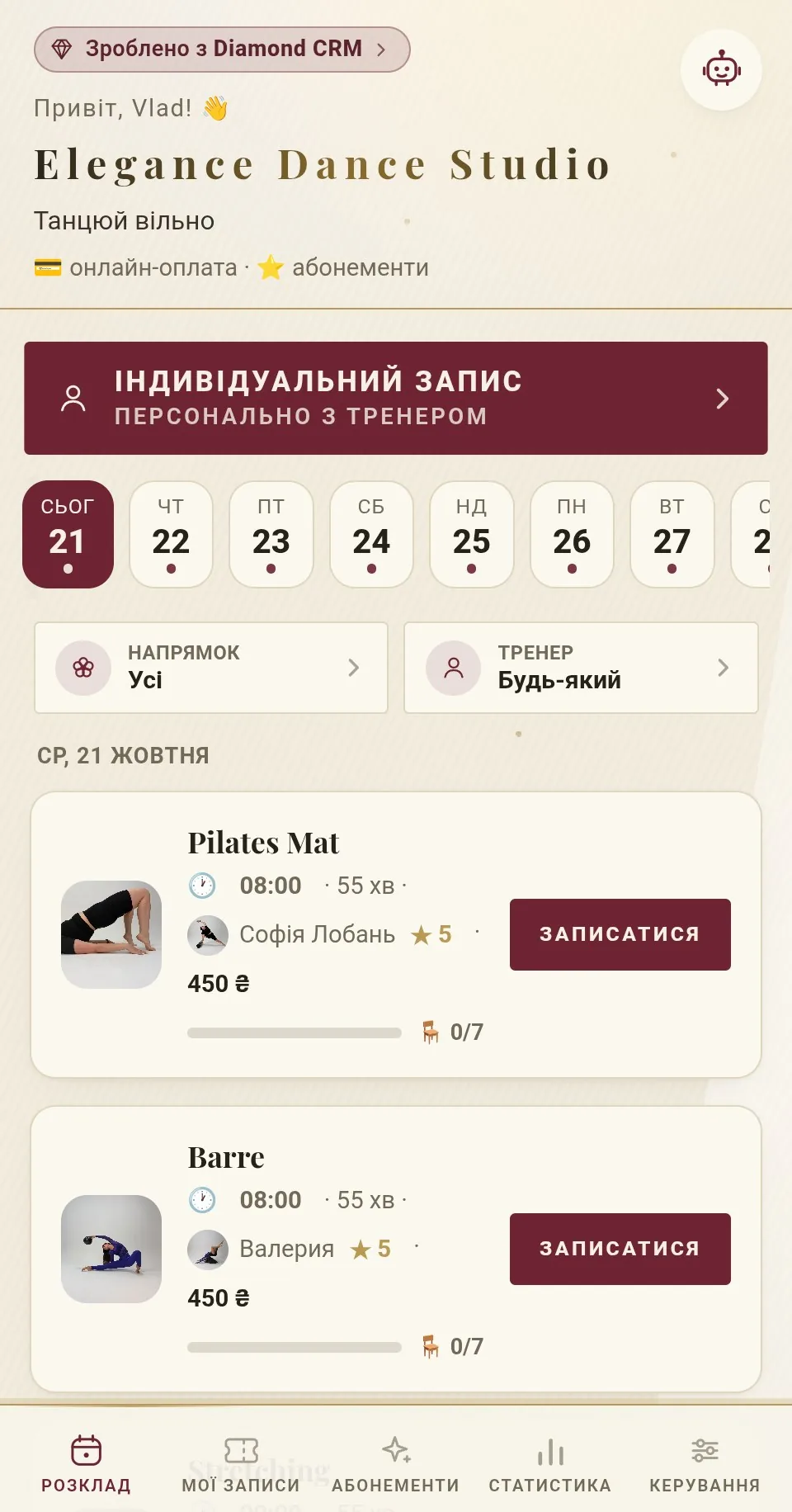Open the robot assistant icon
Image resolution: width=792 pixels, height=1512 pixels.
coord(721,70)
